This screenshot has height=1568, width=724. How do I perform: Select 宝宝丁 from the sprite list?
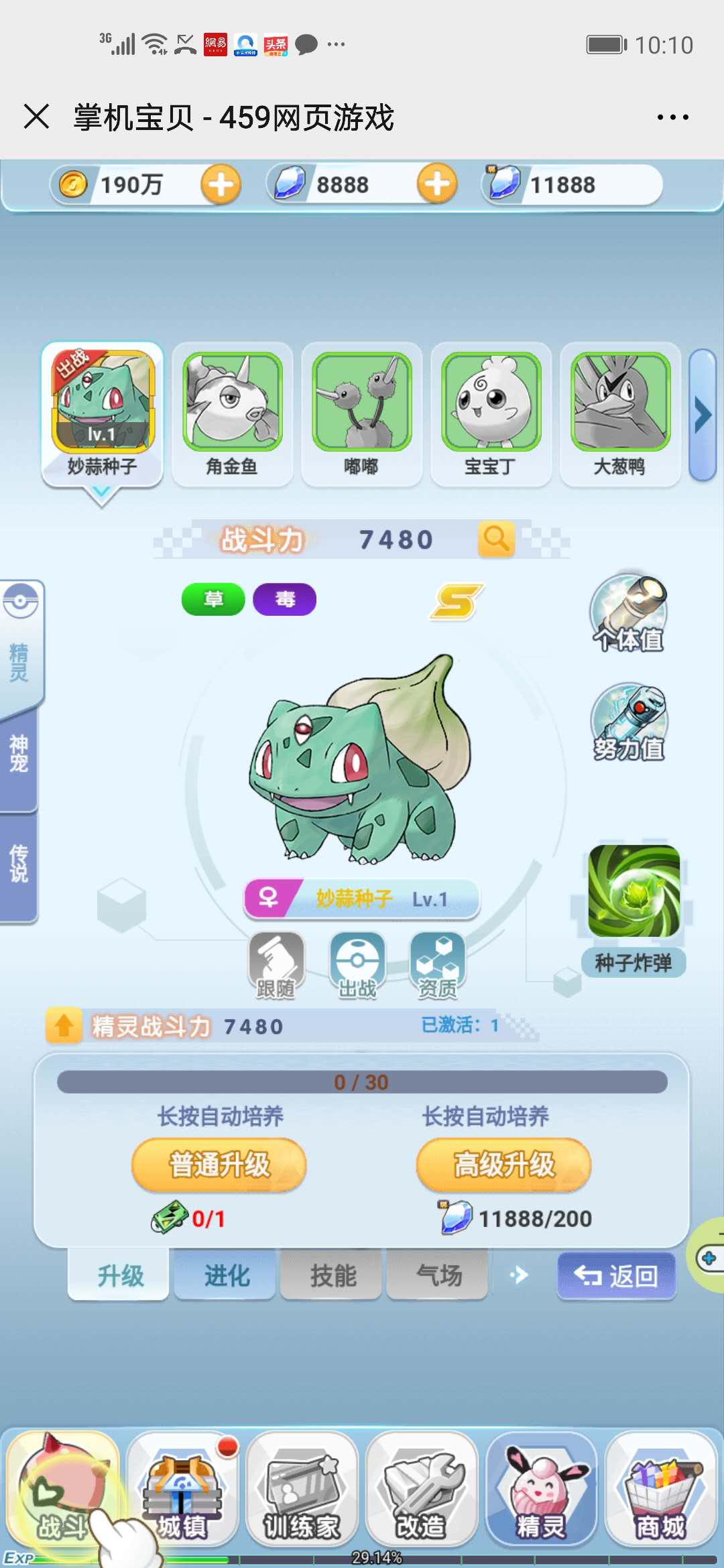(491, 412)
